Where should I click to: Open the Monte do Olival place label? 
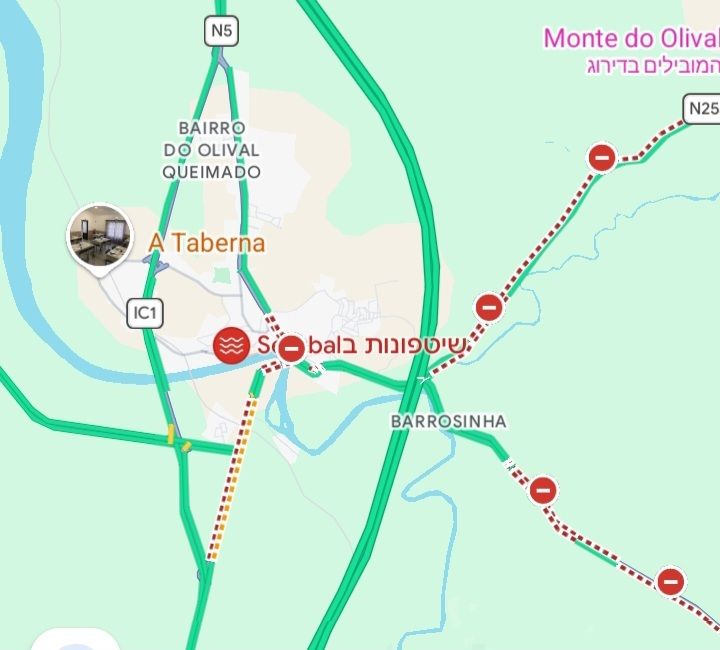coord(630,39)
